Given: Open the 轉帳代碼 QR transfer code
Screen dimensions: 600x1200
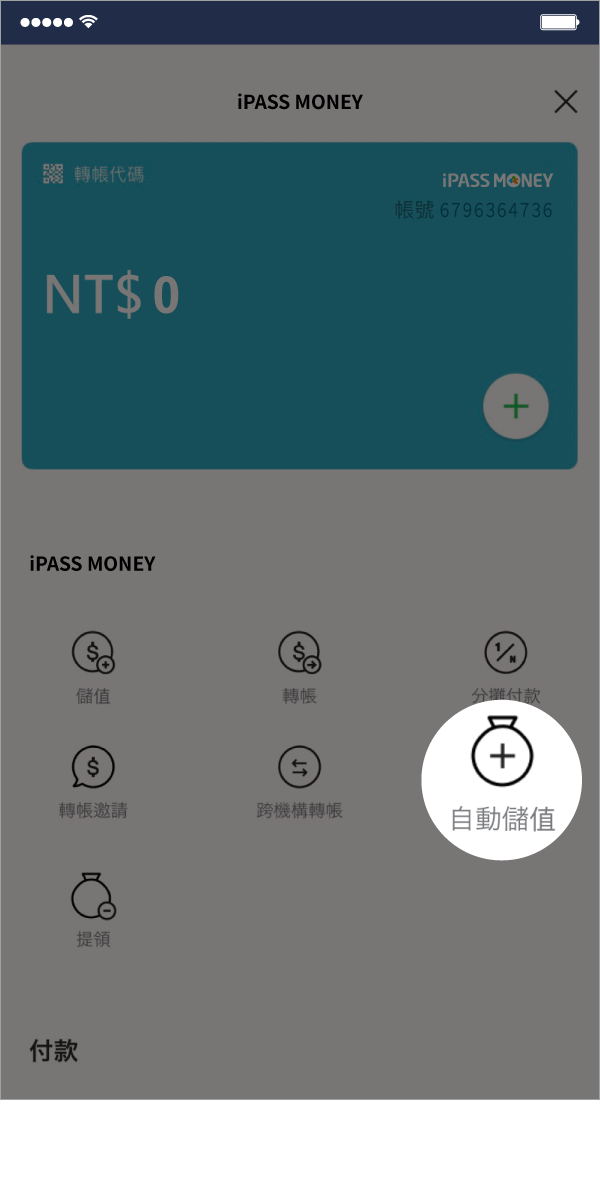Looking at the screenshot, I should point(94,174).
